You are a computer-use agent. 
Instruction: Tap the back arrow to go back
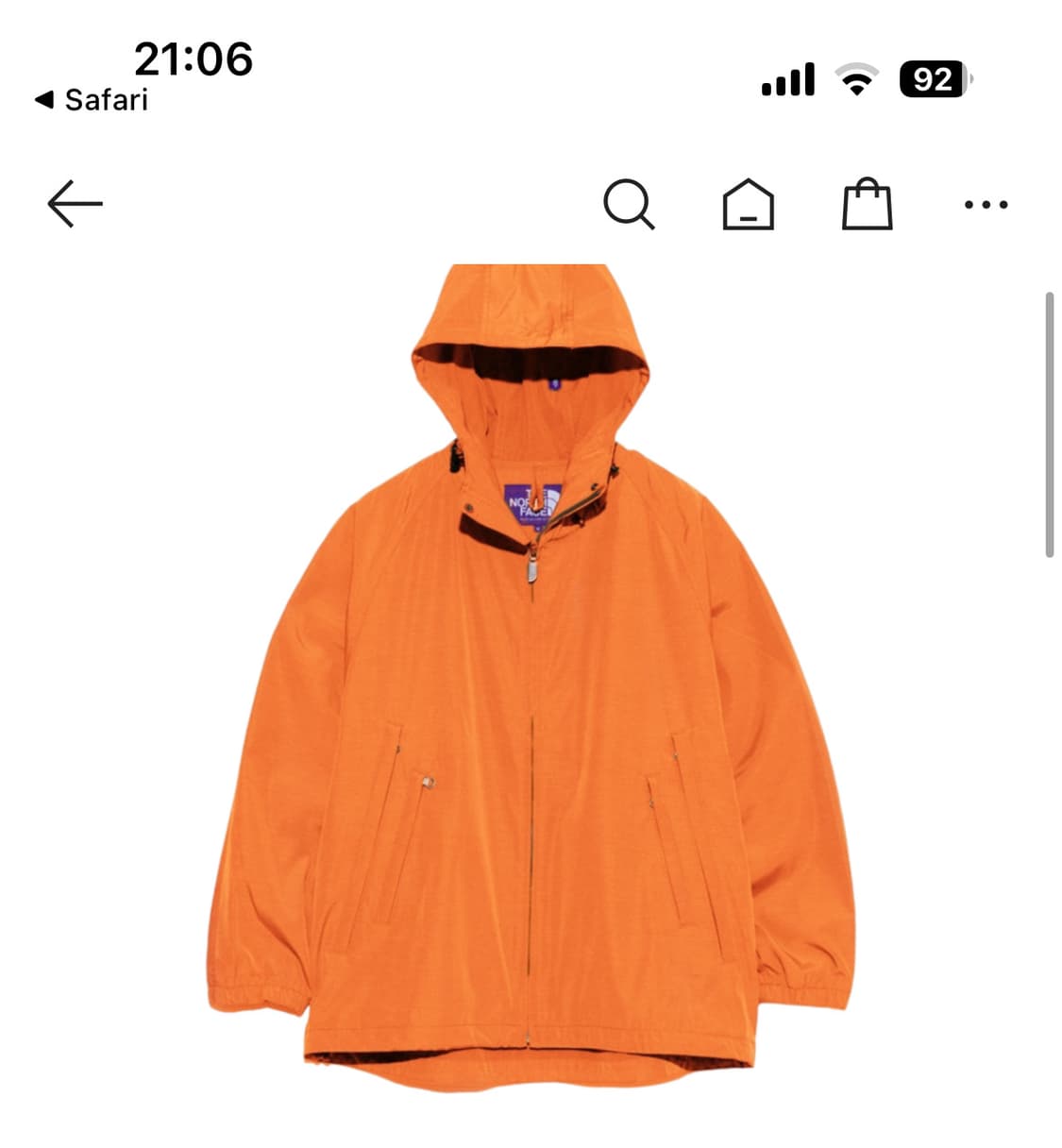click(76, 205)
